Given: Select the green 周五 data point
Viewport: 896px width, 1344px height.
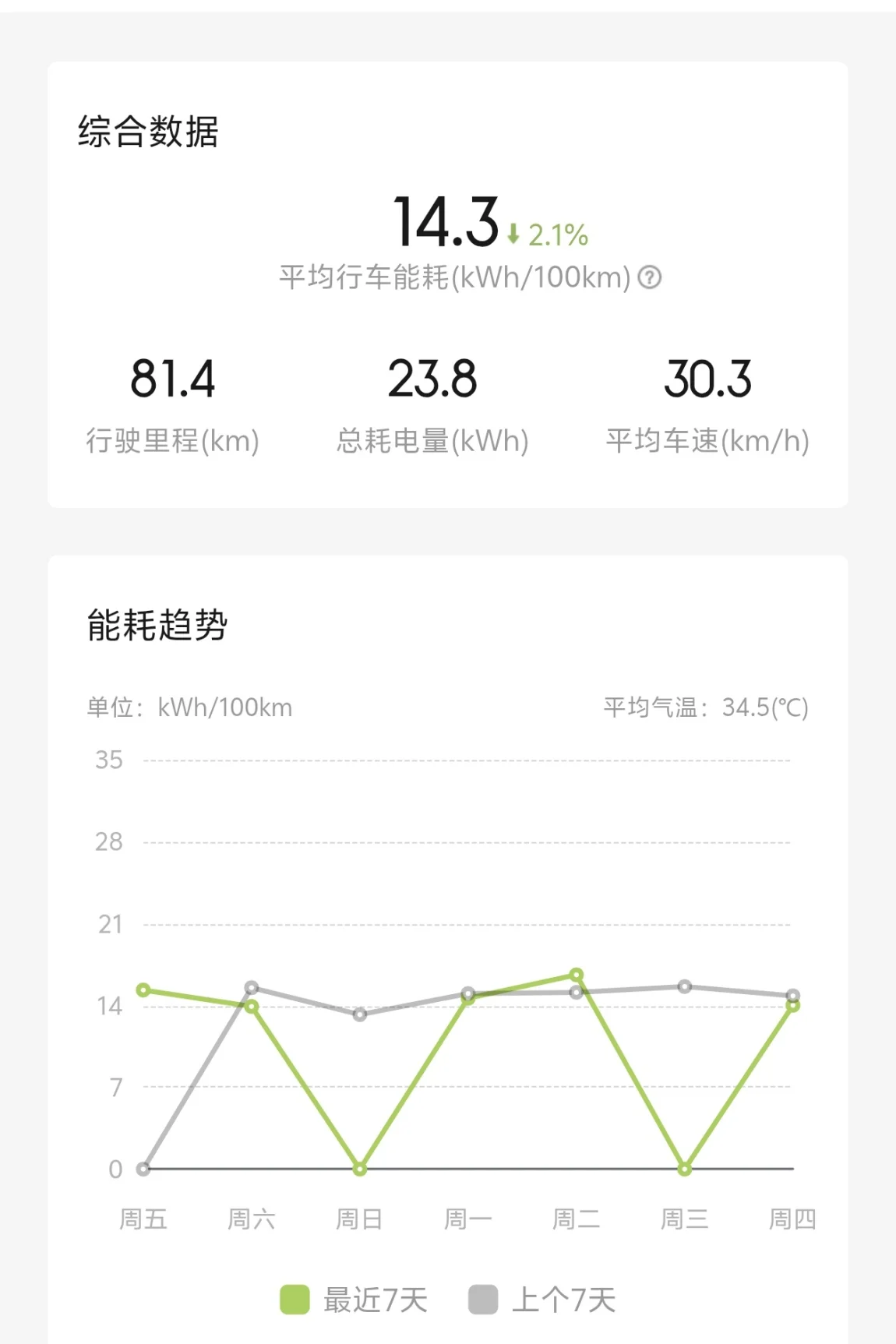Looking at the screenshot, I should (143, 990).
